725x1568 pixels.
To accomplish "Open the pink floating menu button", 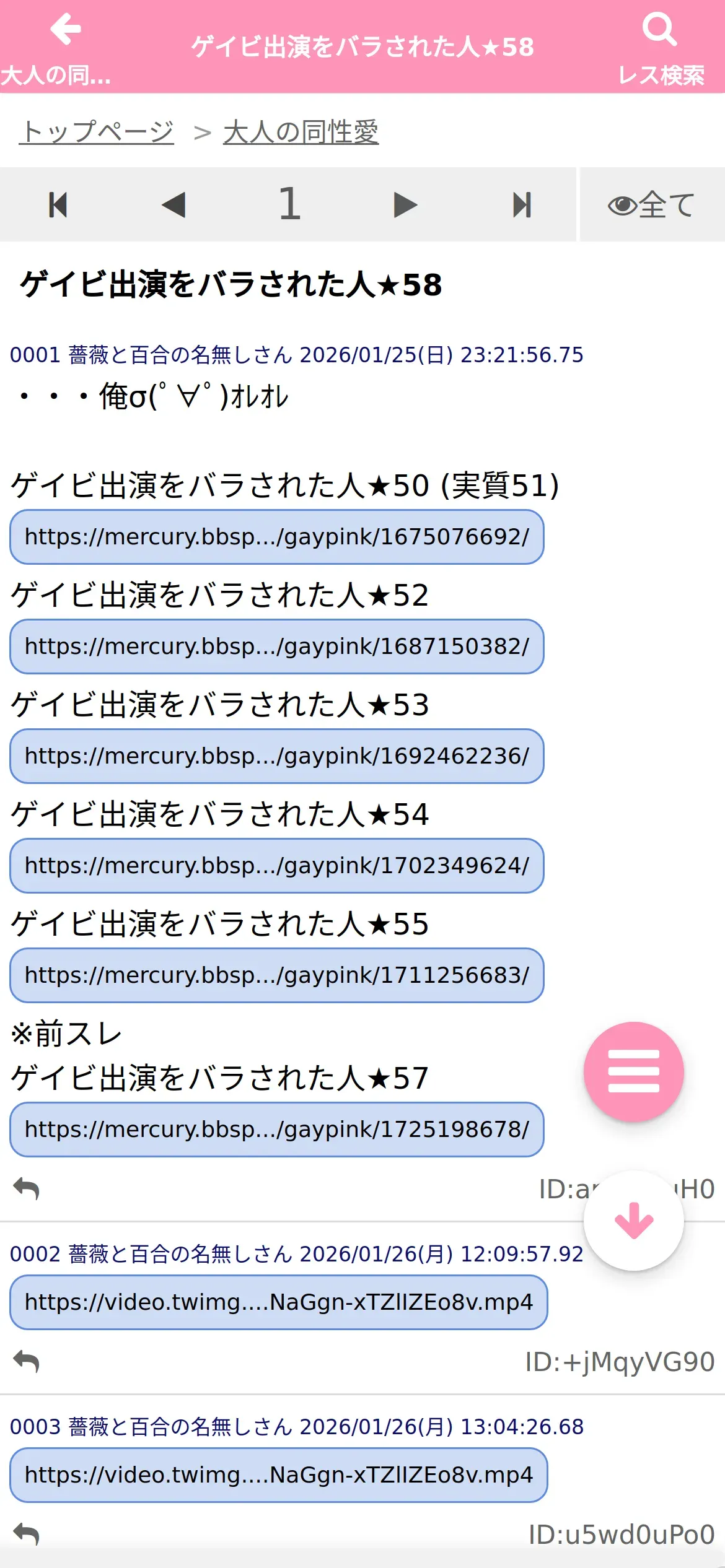I will coord(633,1072).
